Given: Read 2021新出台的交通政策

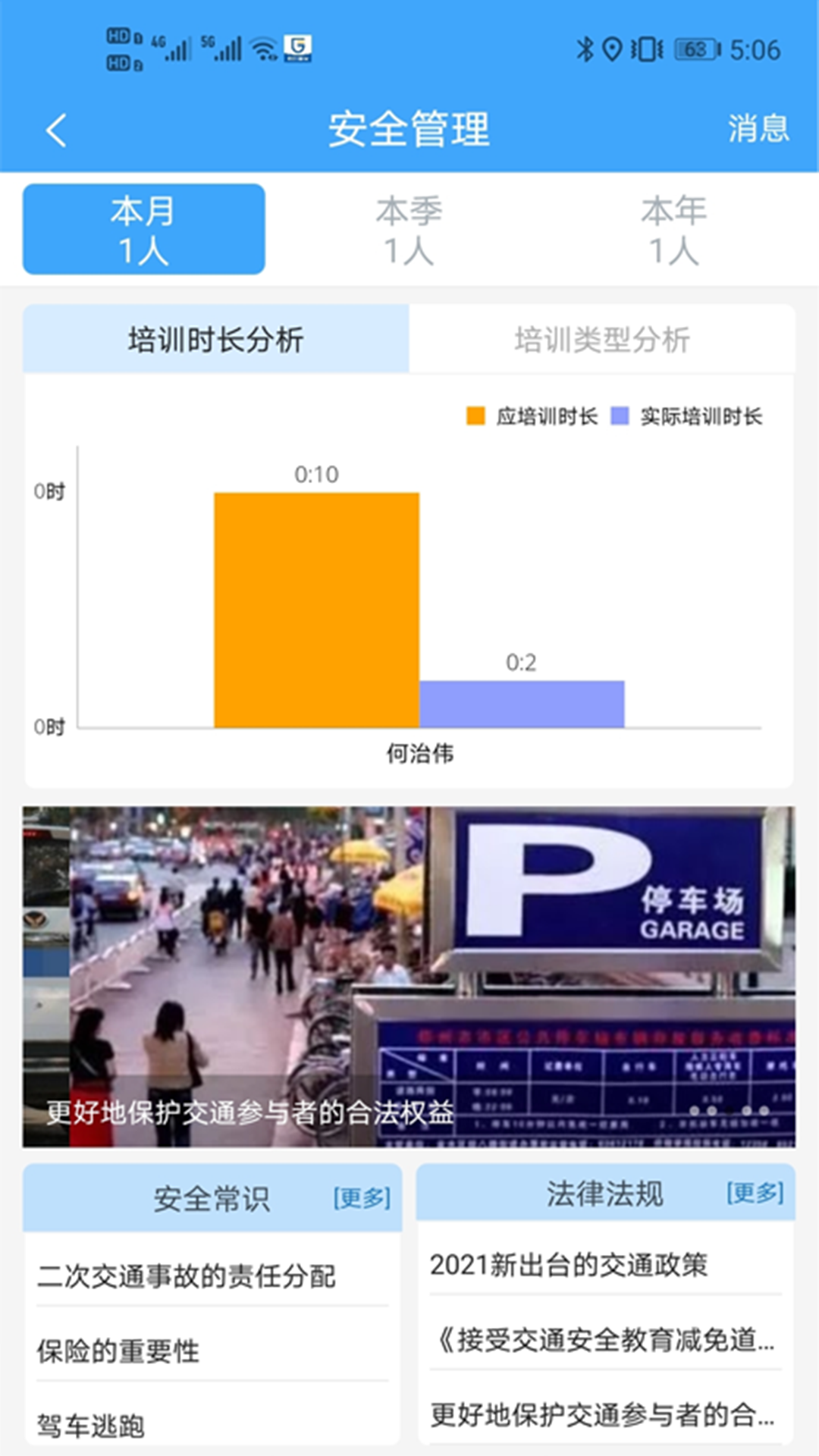Looking at the screenshot, I should point(569,1264).
